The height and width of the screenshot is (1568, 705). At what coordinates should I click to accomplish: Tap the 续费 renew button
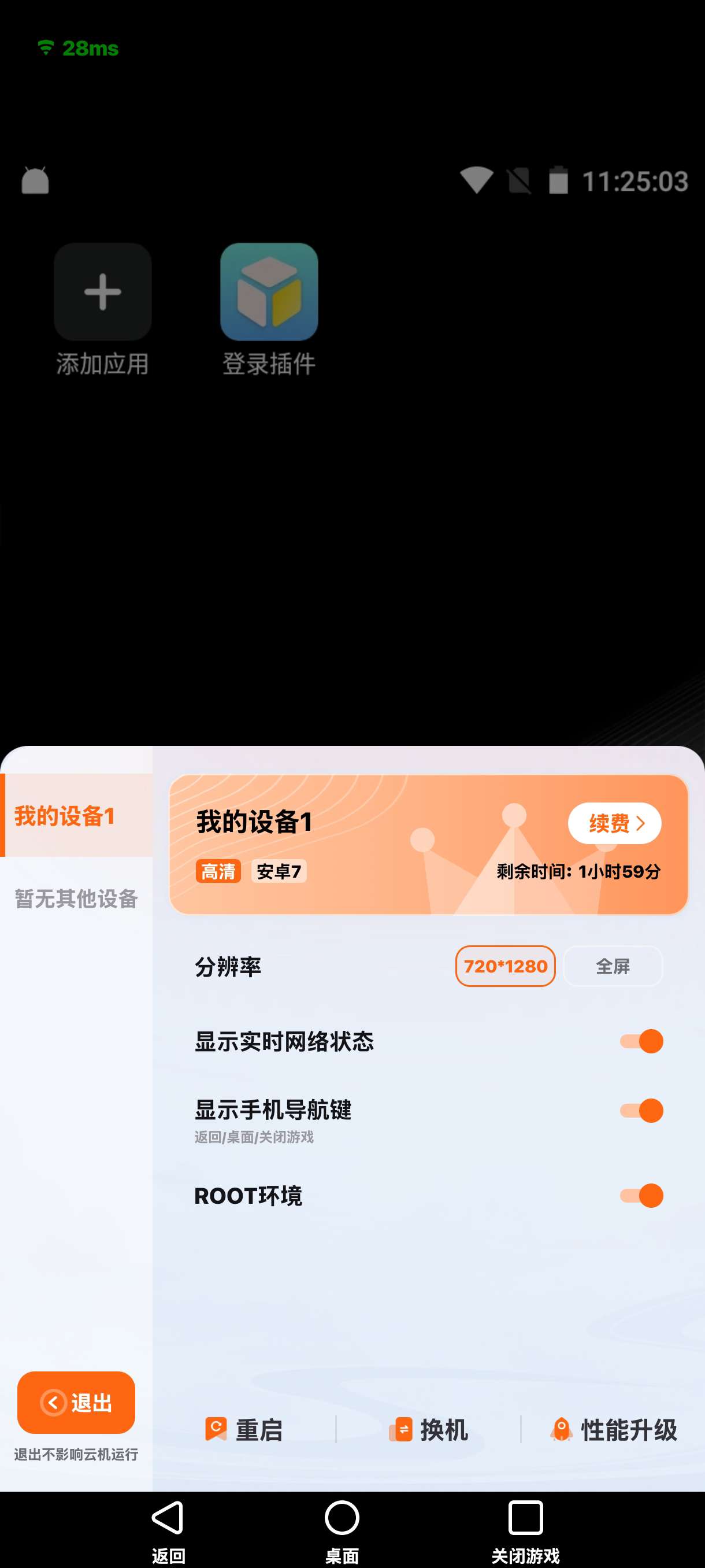[x=614, y=823]
